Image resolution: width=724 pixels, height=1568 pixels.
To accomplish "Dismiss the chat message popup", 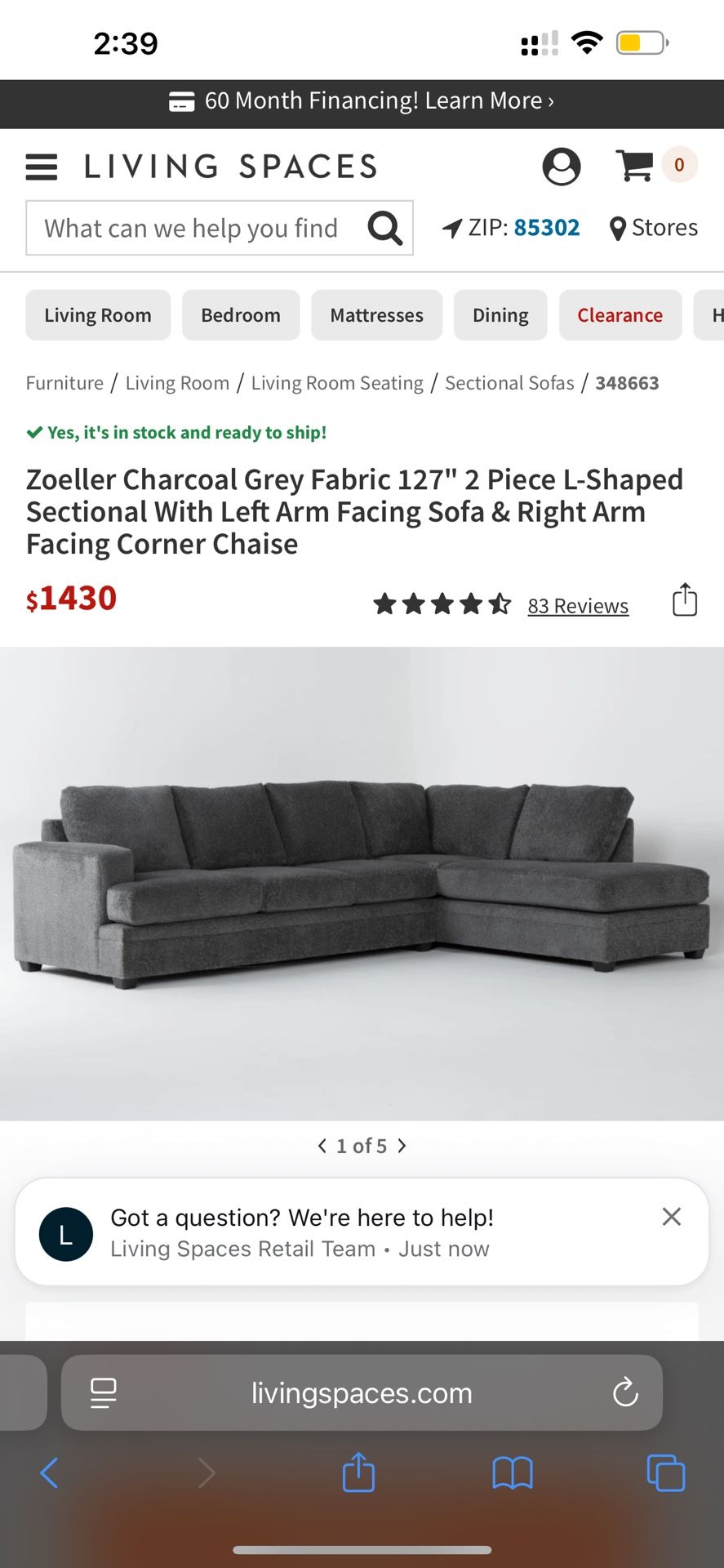I will 671,1217.
